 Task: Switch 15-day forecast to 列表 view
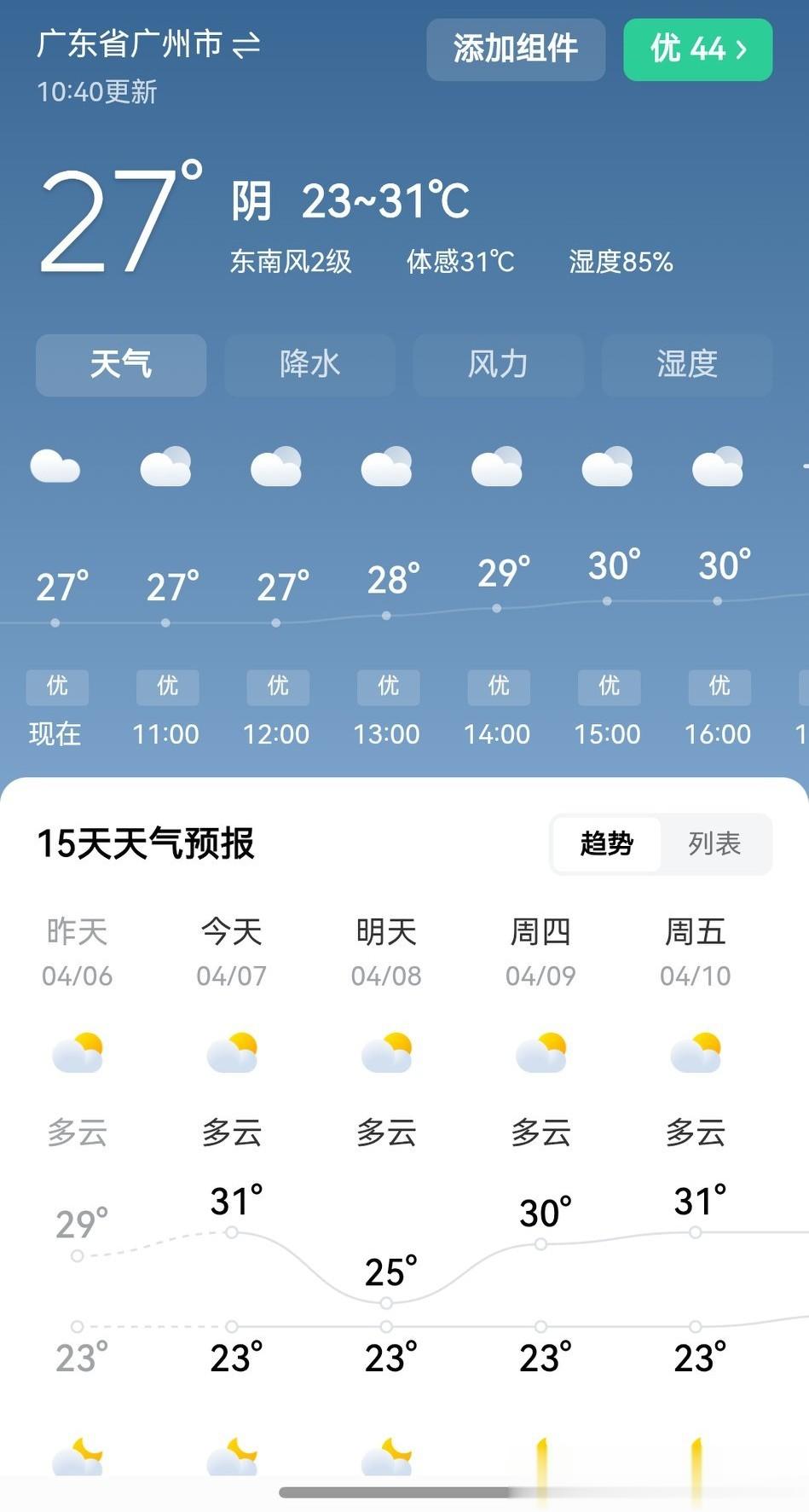coord(714,844)
